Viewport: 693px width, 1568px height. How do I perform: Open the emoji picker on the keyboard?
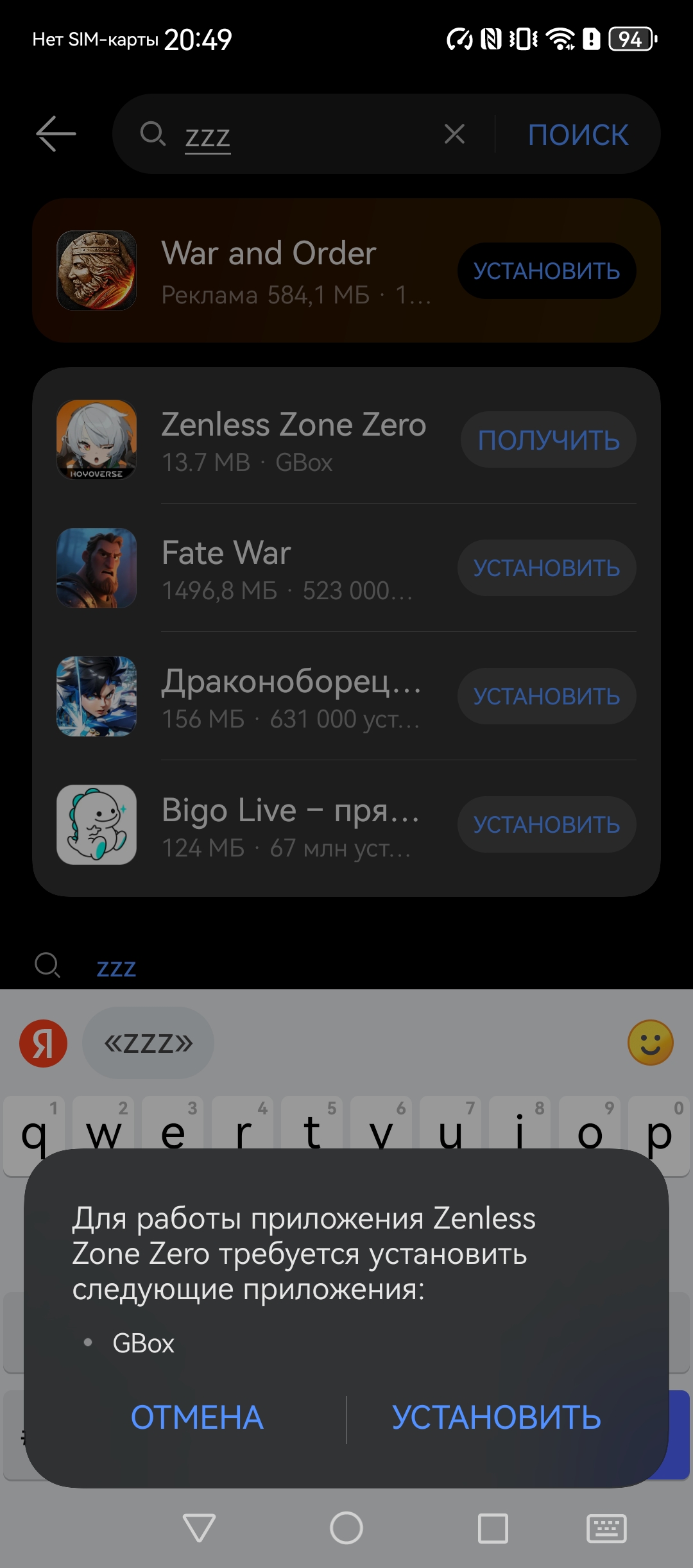pyautogui.click(x=650, y=1043)
